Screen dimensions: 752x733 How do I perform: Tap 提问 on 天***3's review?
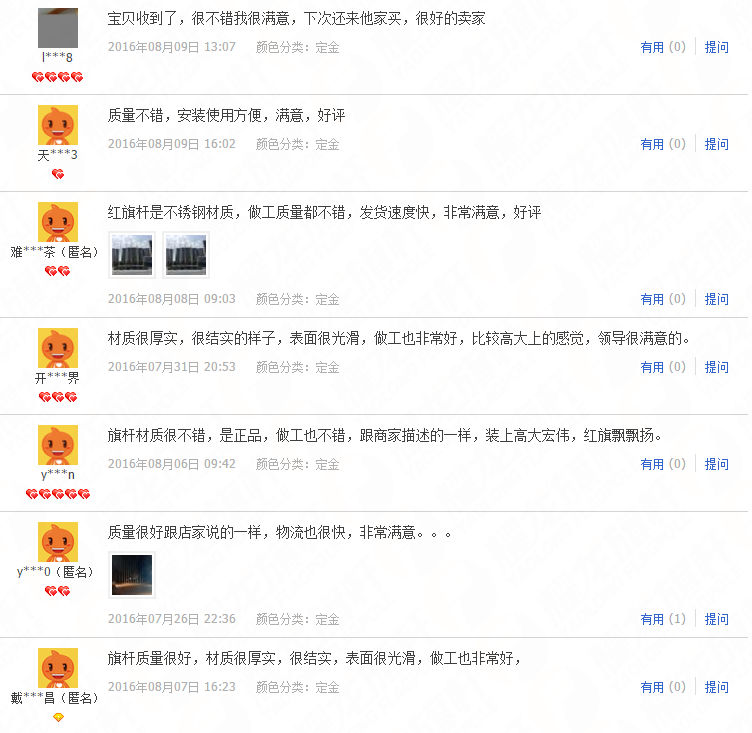tap(717, 144)
